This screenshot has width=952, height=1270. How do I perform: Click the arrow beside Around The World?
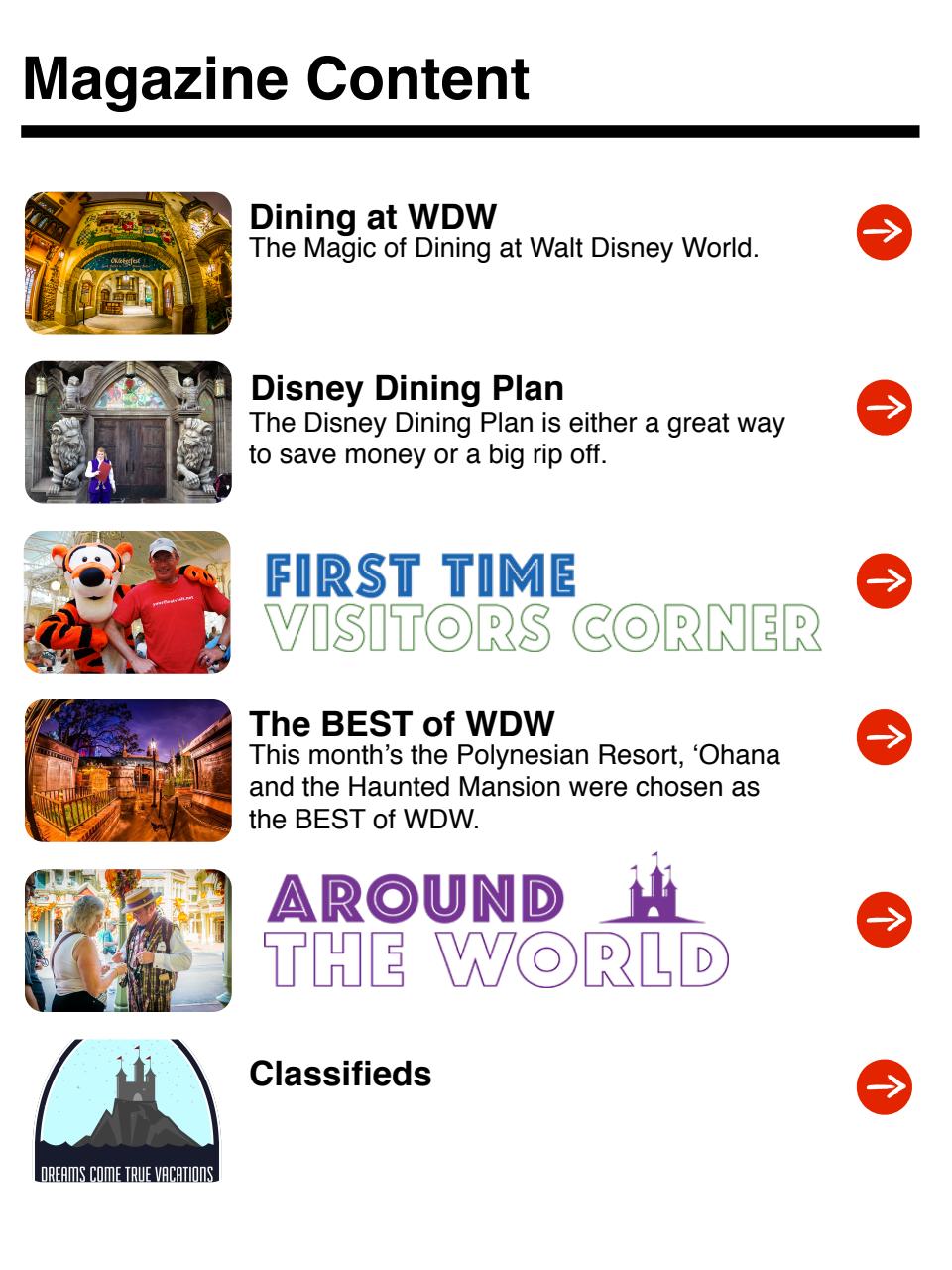pos(882,917)
